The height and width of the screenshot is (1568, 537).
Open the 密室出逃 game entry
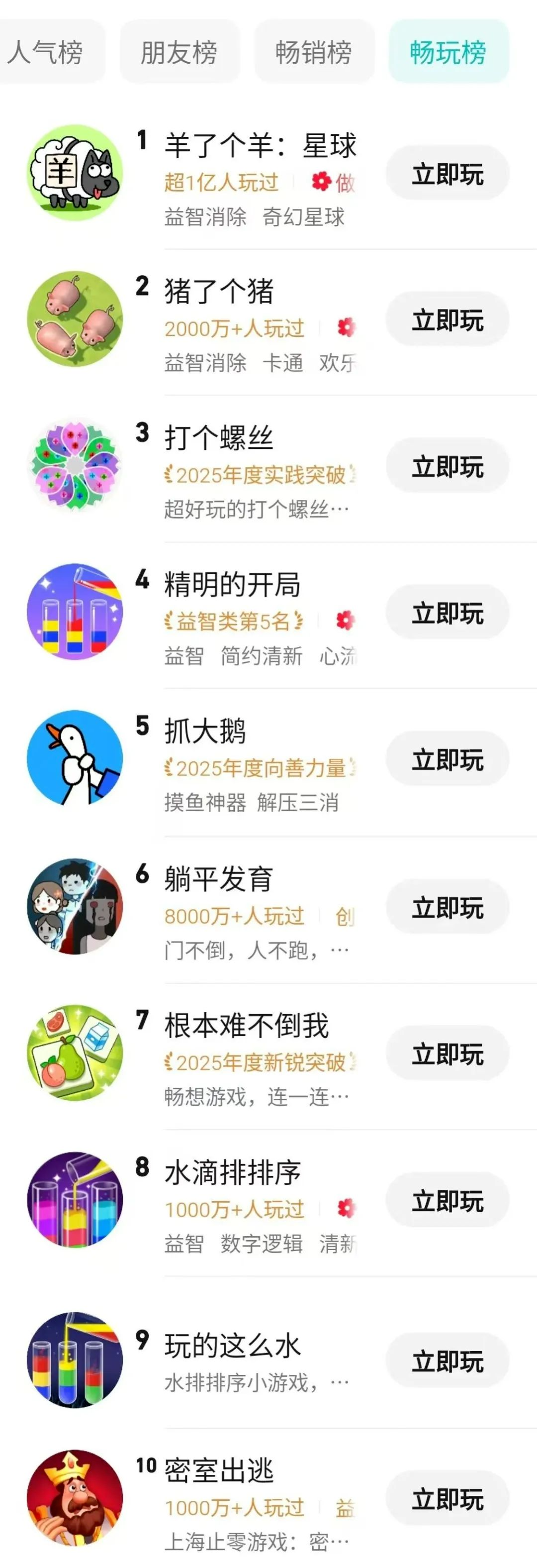click(x=219, y=1470)
